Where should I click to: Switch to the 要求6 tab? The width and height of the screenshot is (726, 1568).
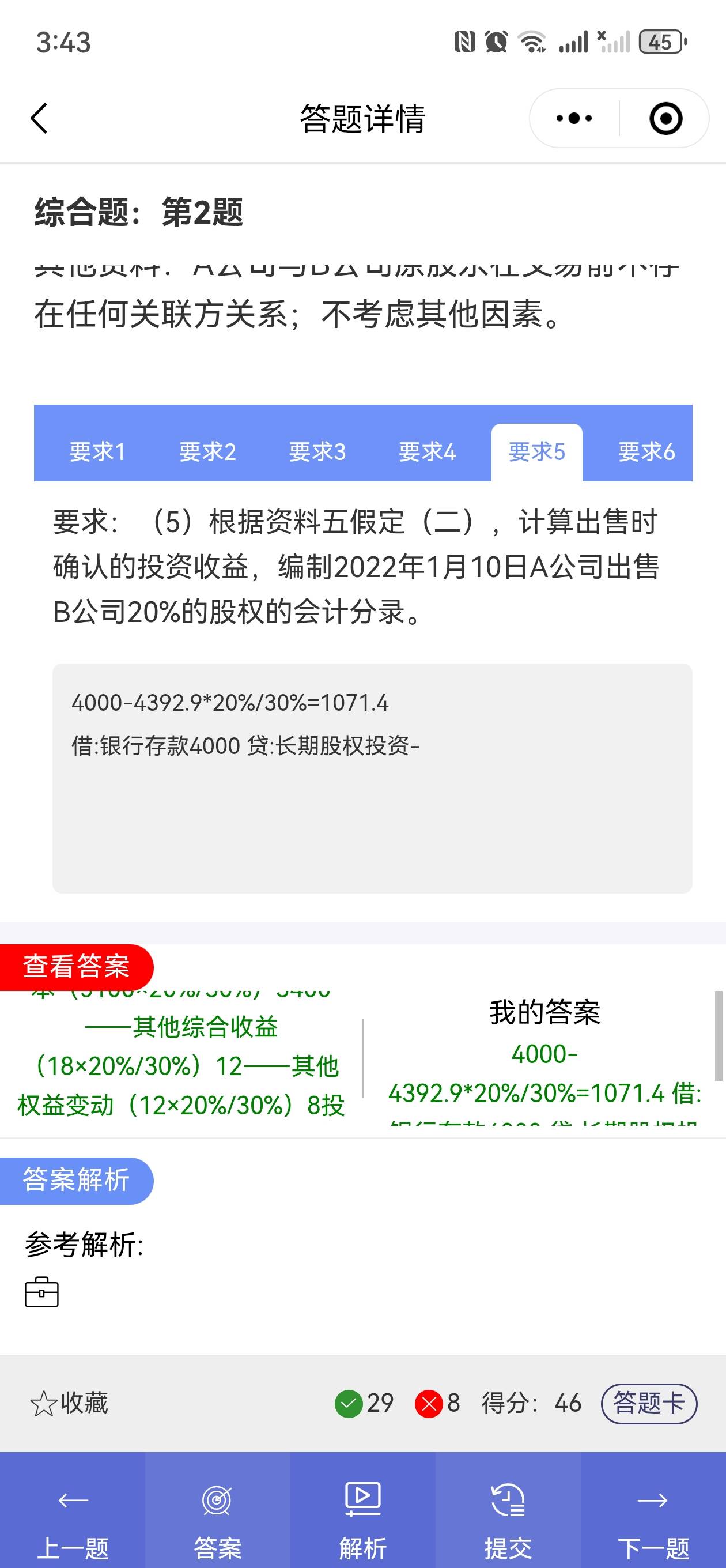point(646,451)
